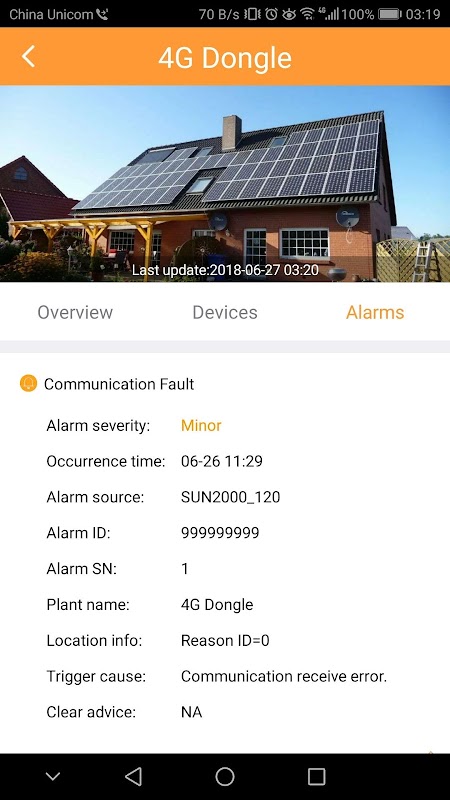Open the Communication Fault alarm entry
The width and height of the screenshot is (450, 800).
click(x=119, y=384)
